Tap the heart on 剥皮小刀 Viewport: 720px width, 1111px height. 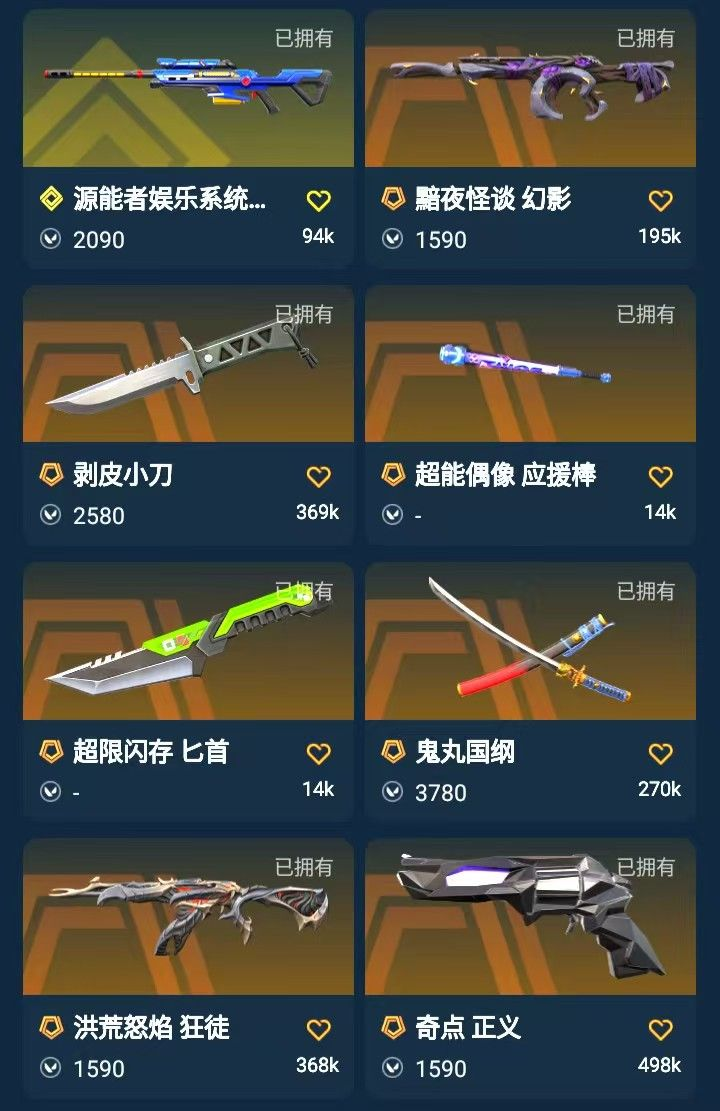[318, 477]
